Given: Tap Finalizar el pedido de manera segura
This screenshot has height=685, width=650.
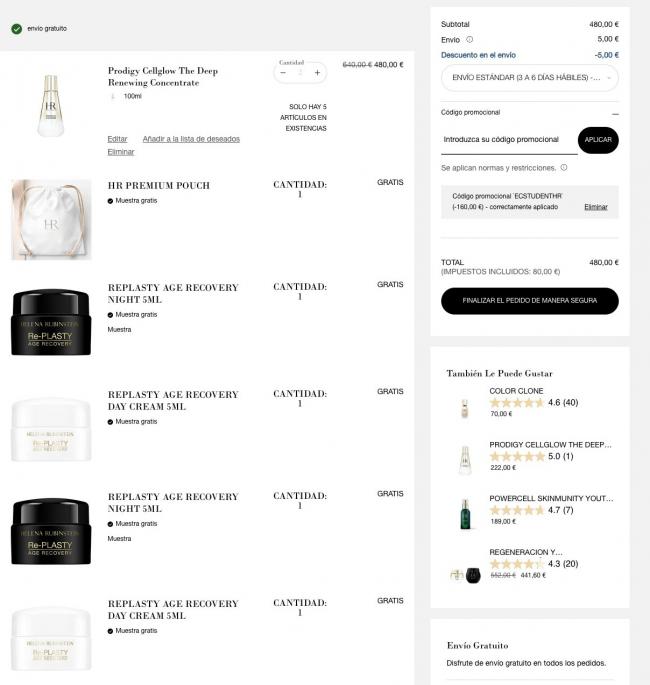Looking at the screenshot, I should [x=529, y=300].
